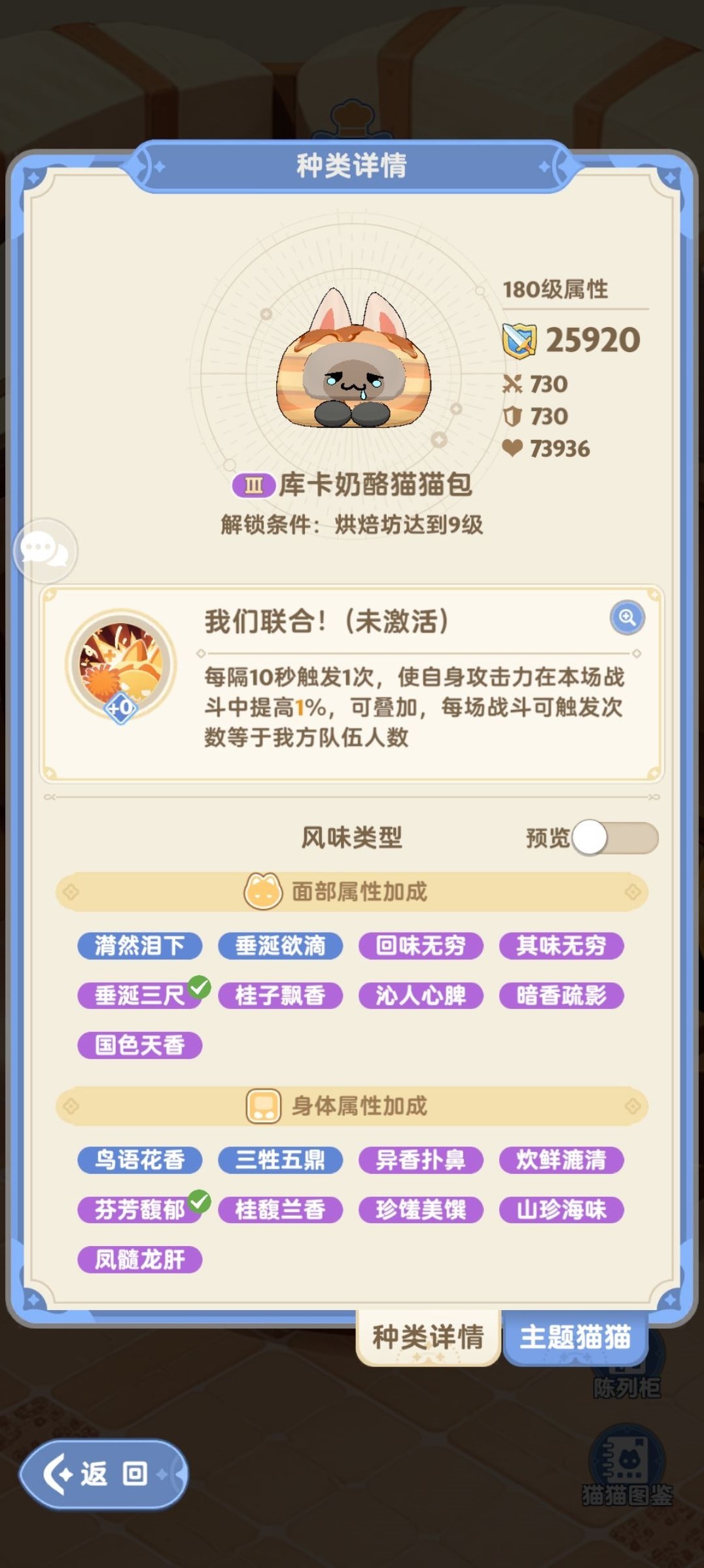Toggle the 预览 preview switch
The image size is (704, 1568).
[614, 838]
